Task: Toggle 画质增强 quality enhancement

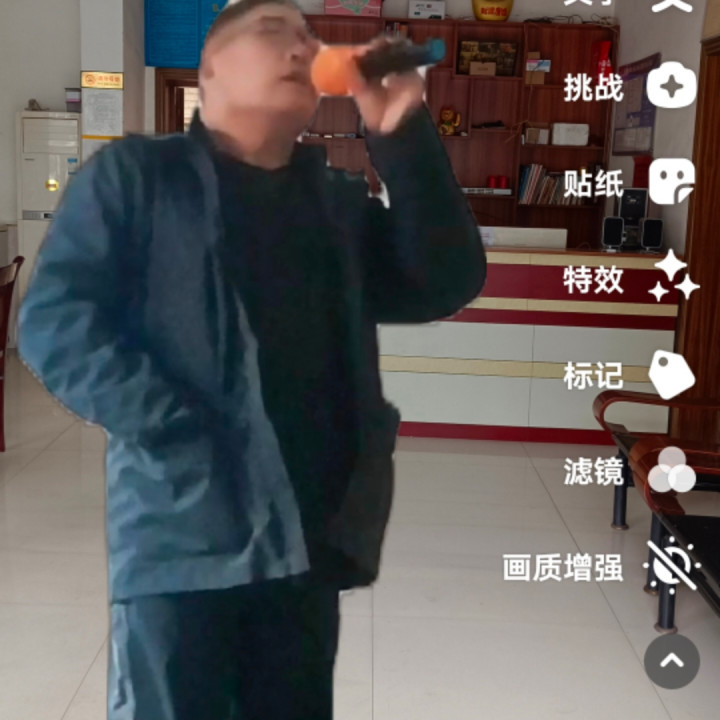Action: [671, 567]
